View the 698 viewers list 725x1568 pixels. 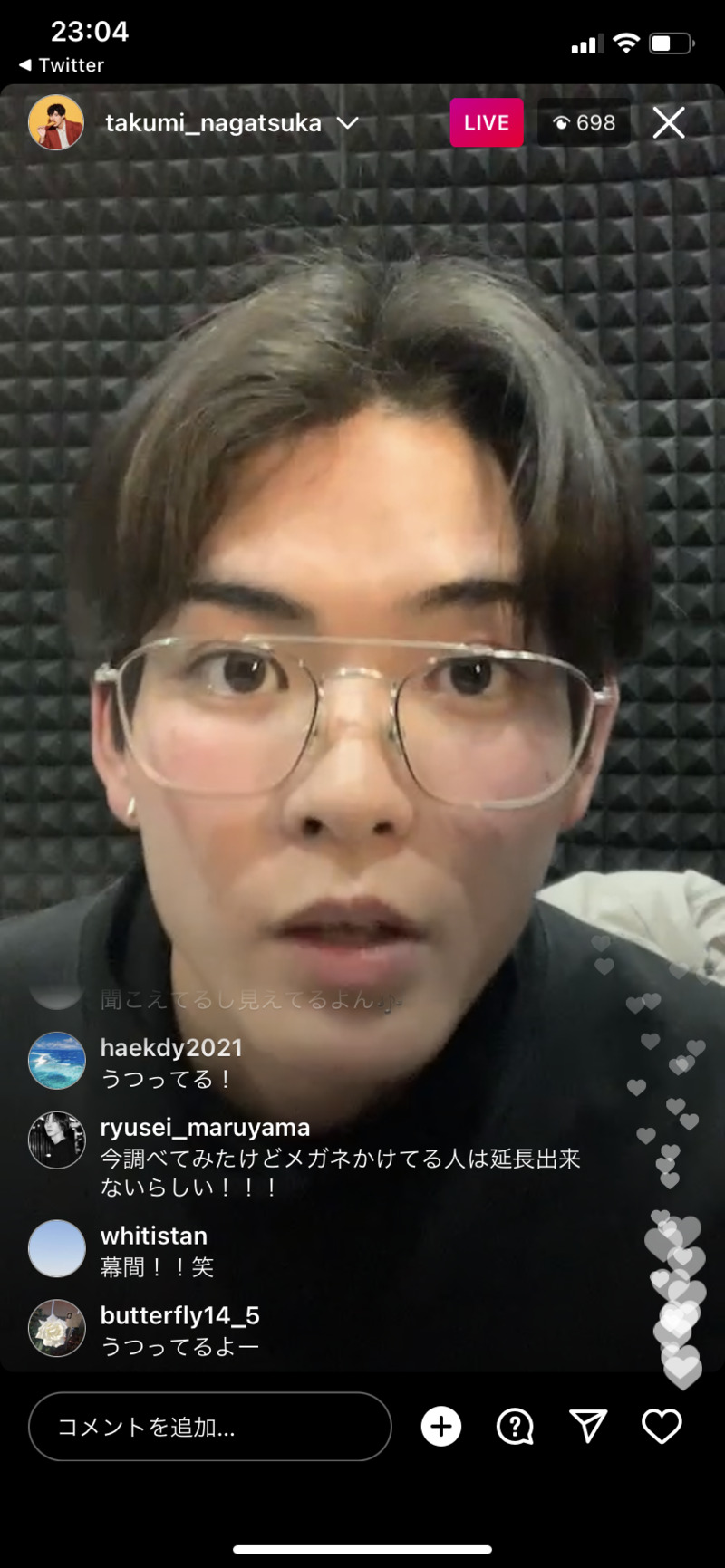click(x=584, y=122)
